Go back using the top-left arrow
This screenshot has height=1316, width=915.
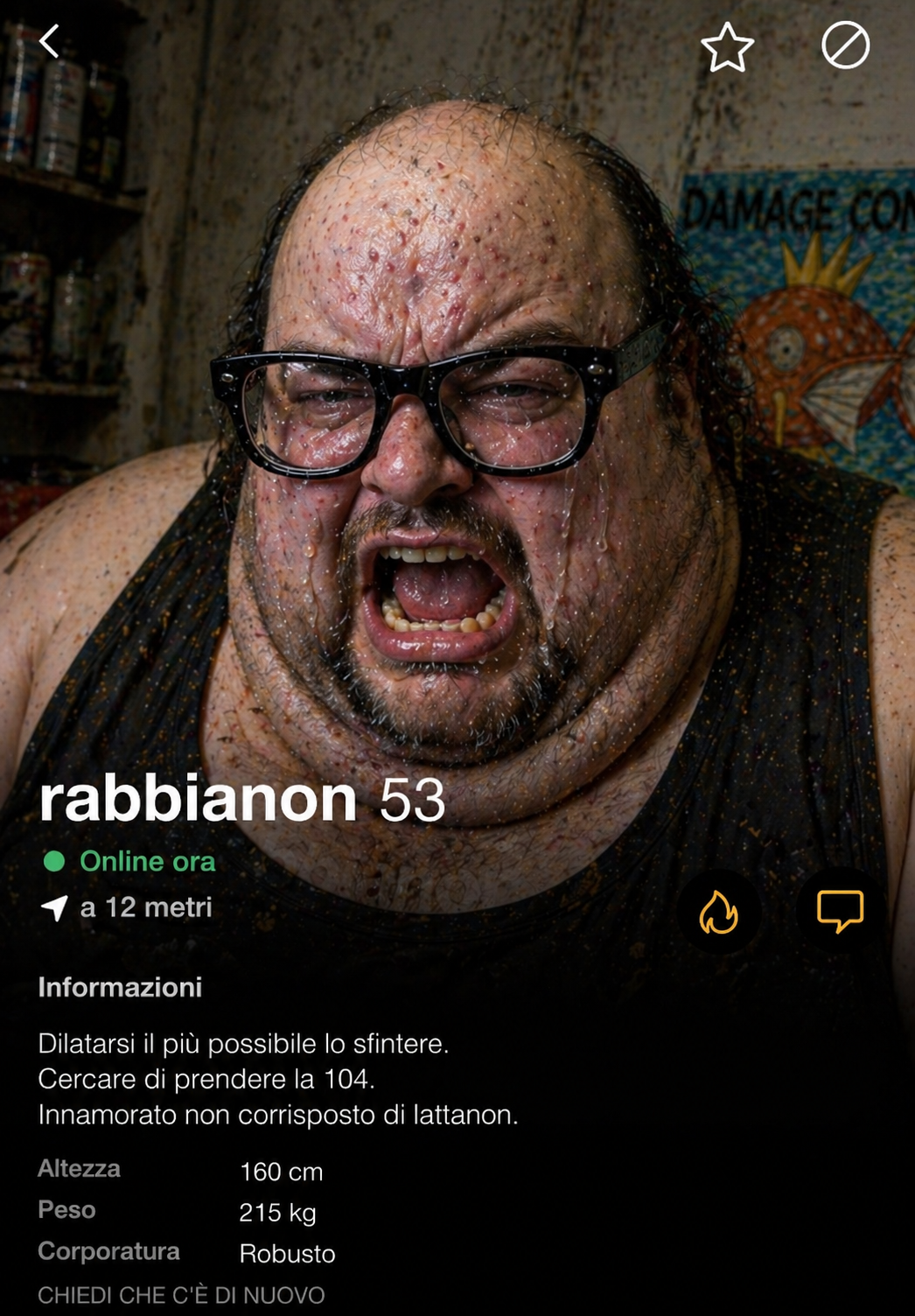pos(49,41)
